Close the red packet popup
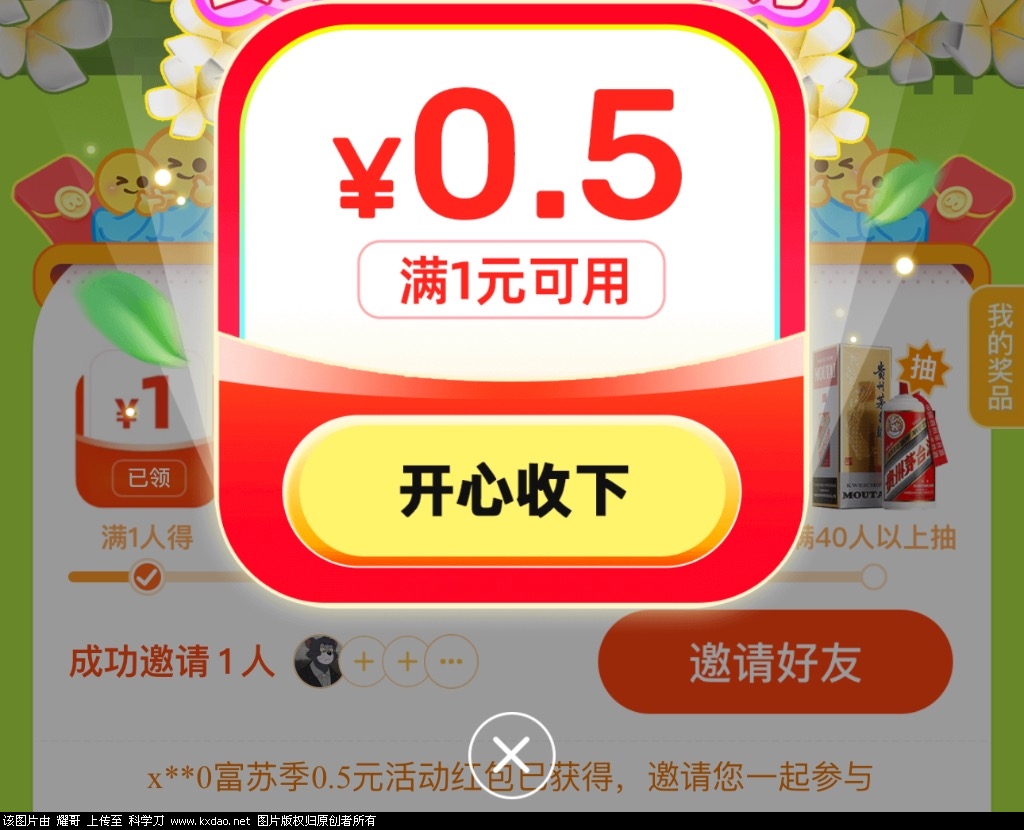 [512, 754]
